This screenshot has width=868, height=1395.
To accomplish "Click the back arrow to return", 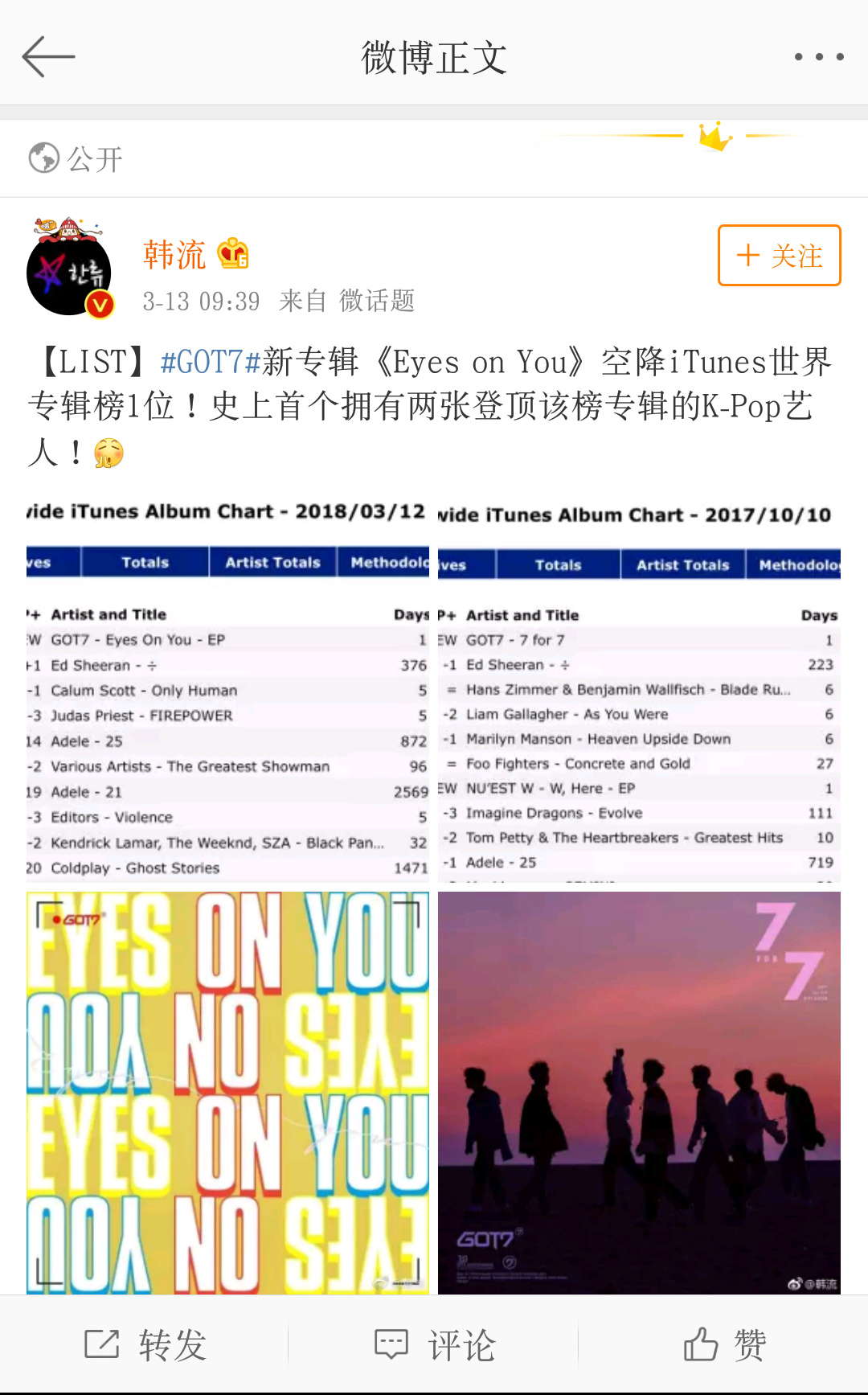I will (x=48, y=55).
